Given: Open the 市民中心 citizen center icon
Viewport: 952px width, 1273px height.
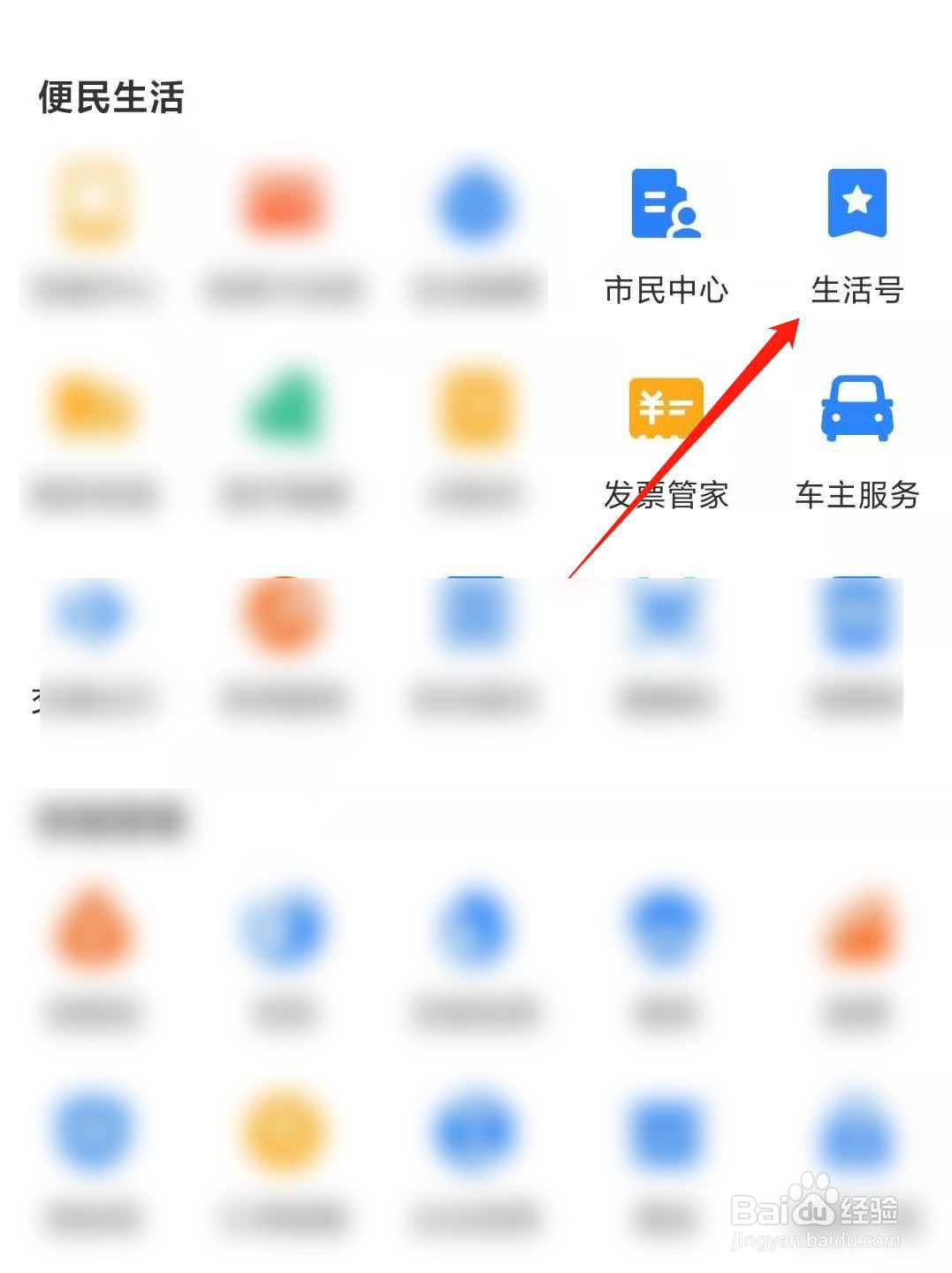Looking at the screenshot, I should (x=665, y=205).
